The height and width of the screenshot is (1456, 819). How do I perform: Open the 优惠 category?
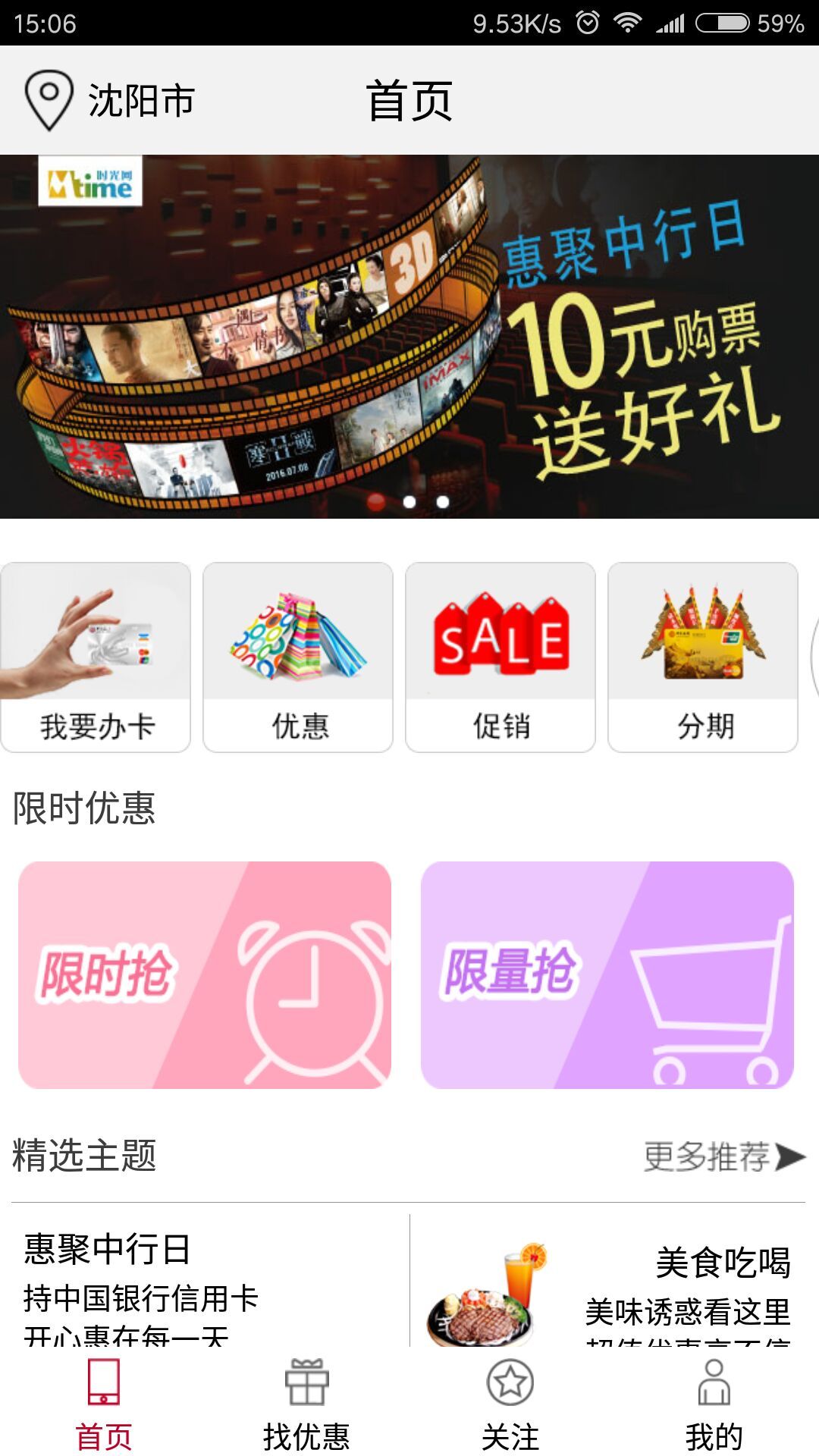tap(298, 657)
